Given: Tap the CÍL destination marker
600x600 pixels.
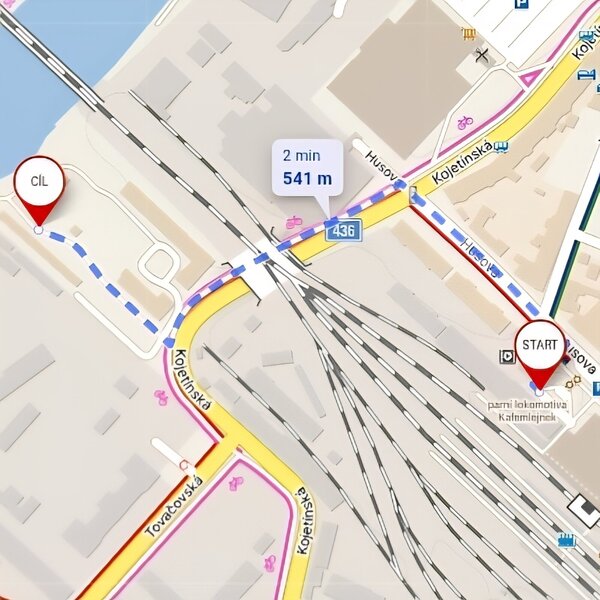Looking at the screenshot, I should 39,183.
